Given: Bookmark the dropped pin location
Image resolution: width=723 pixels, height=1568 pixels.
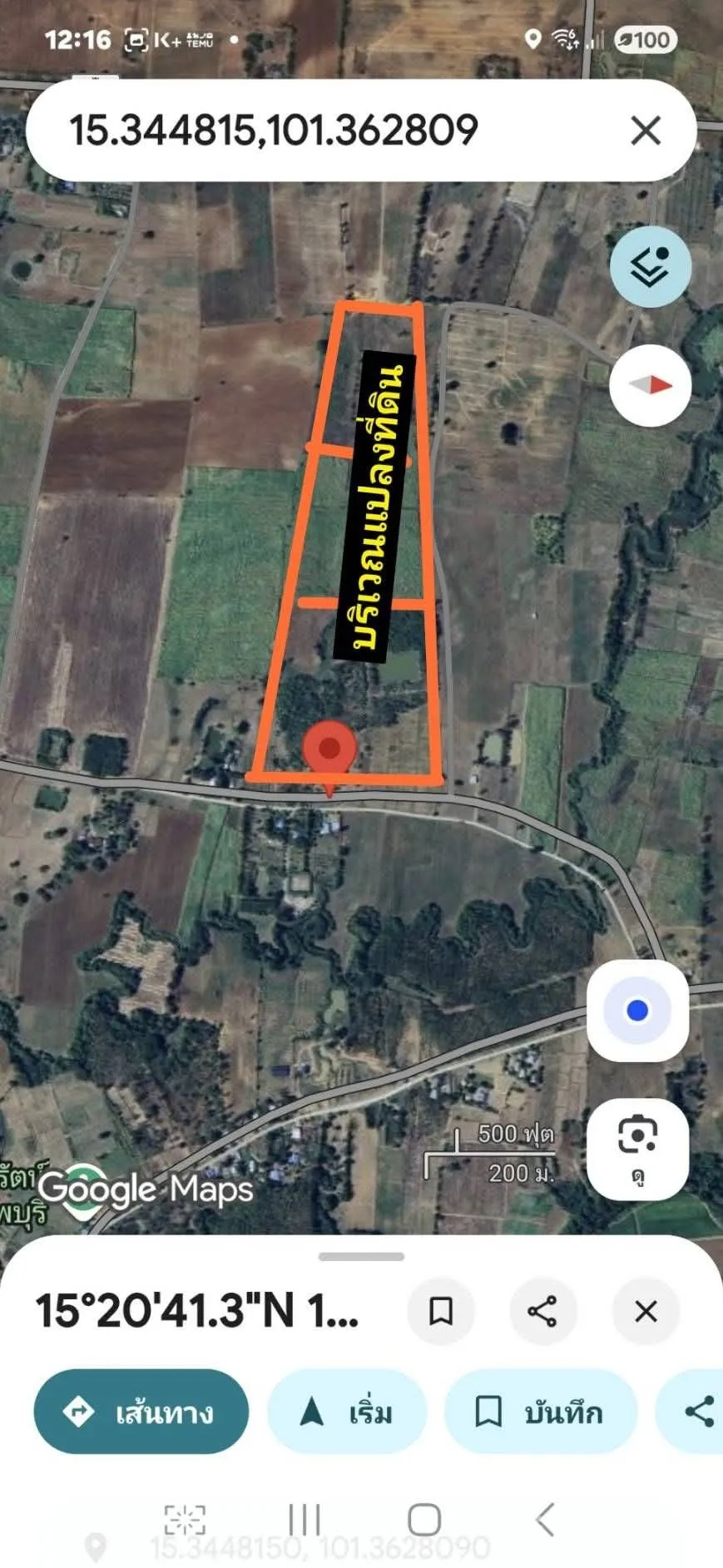Looking at the screenshot, I should [x=440, y=1312].
